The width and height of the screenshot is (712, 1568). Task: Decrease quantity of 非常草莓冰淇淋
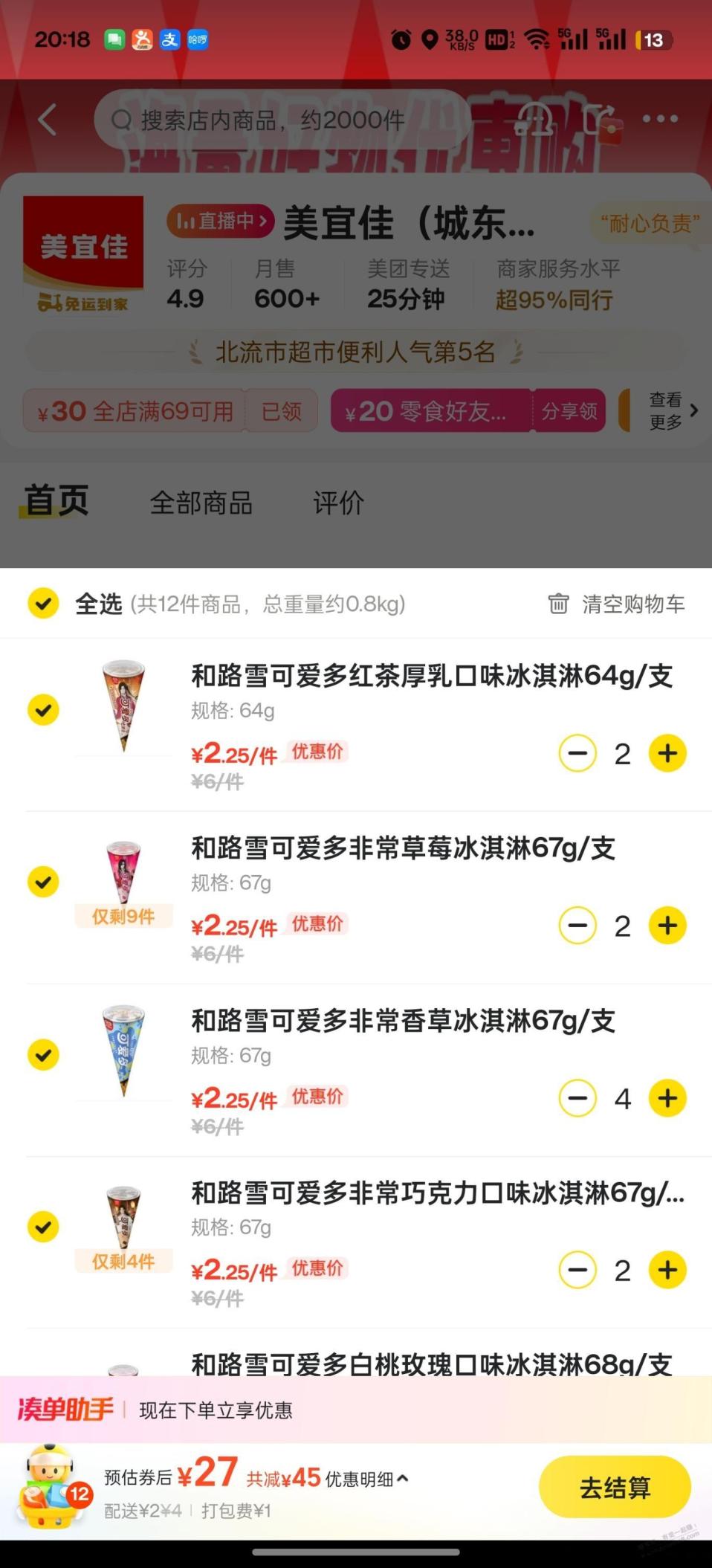click(x=577, y=926)
